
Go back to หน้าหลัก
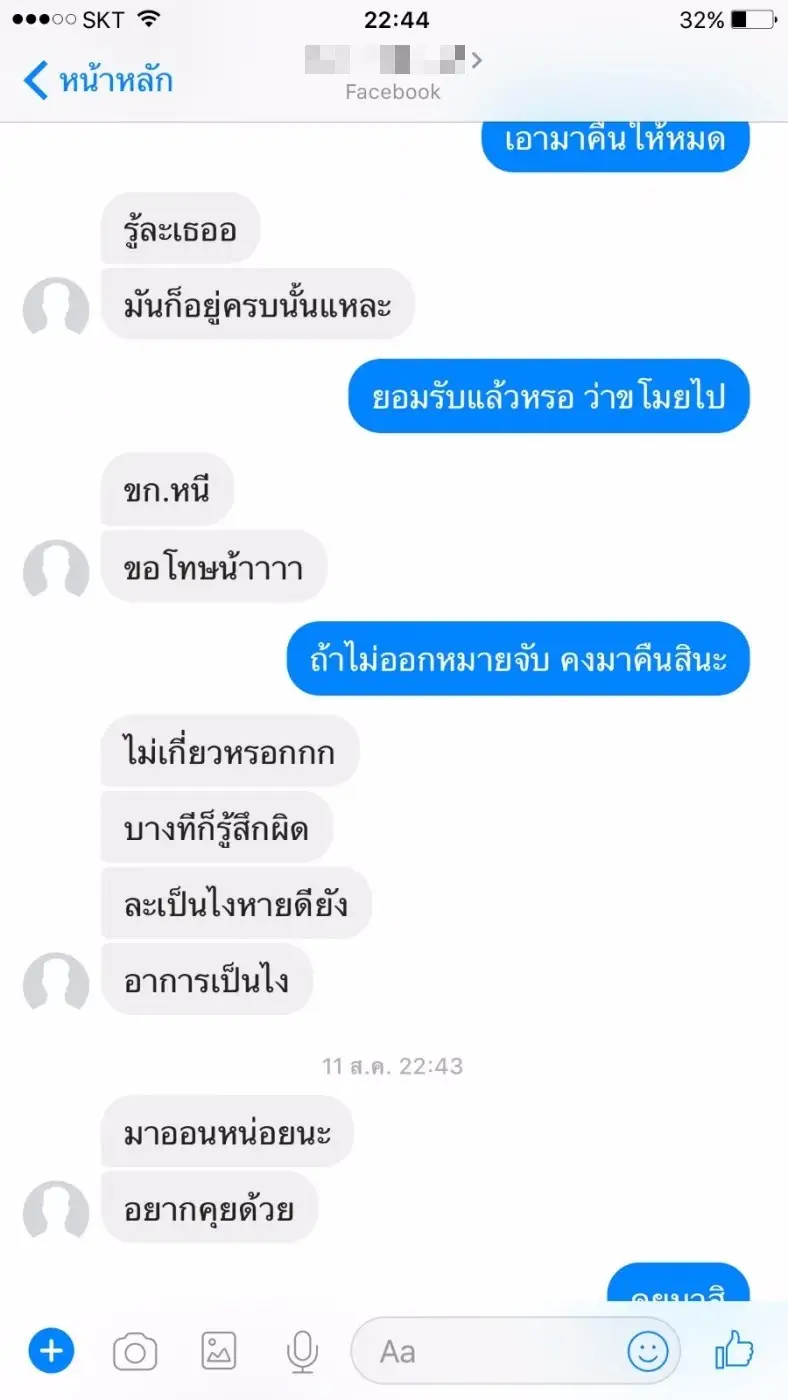98,80
